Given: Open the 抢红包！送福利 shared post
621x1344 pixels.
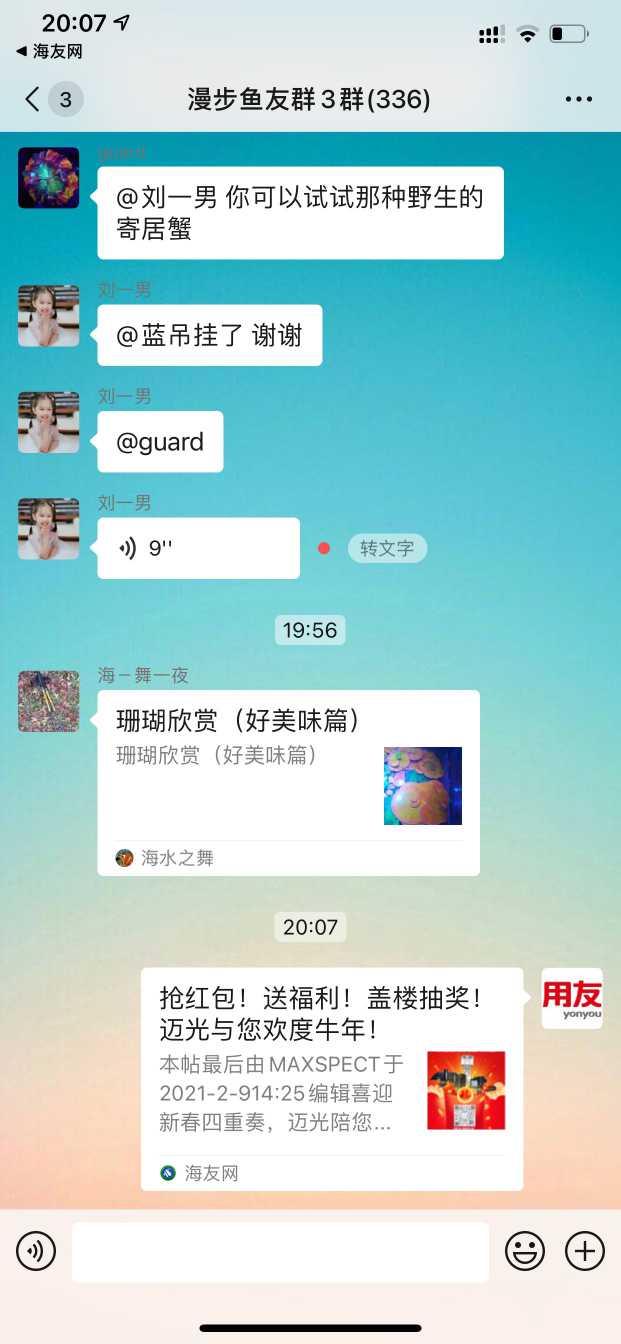Looking at the screenshot, I should click(331, 1078).
